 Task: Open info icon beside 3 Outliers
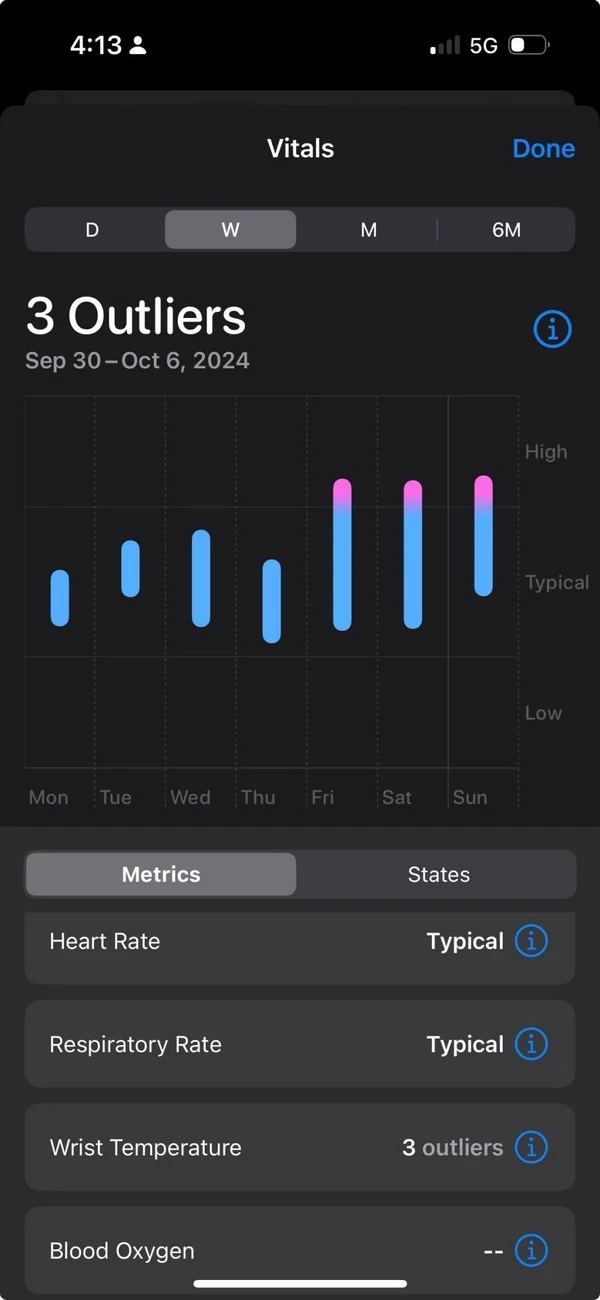pos(552,328)
